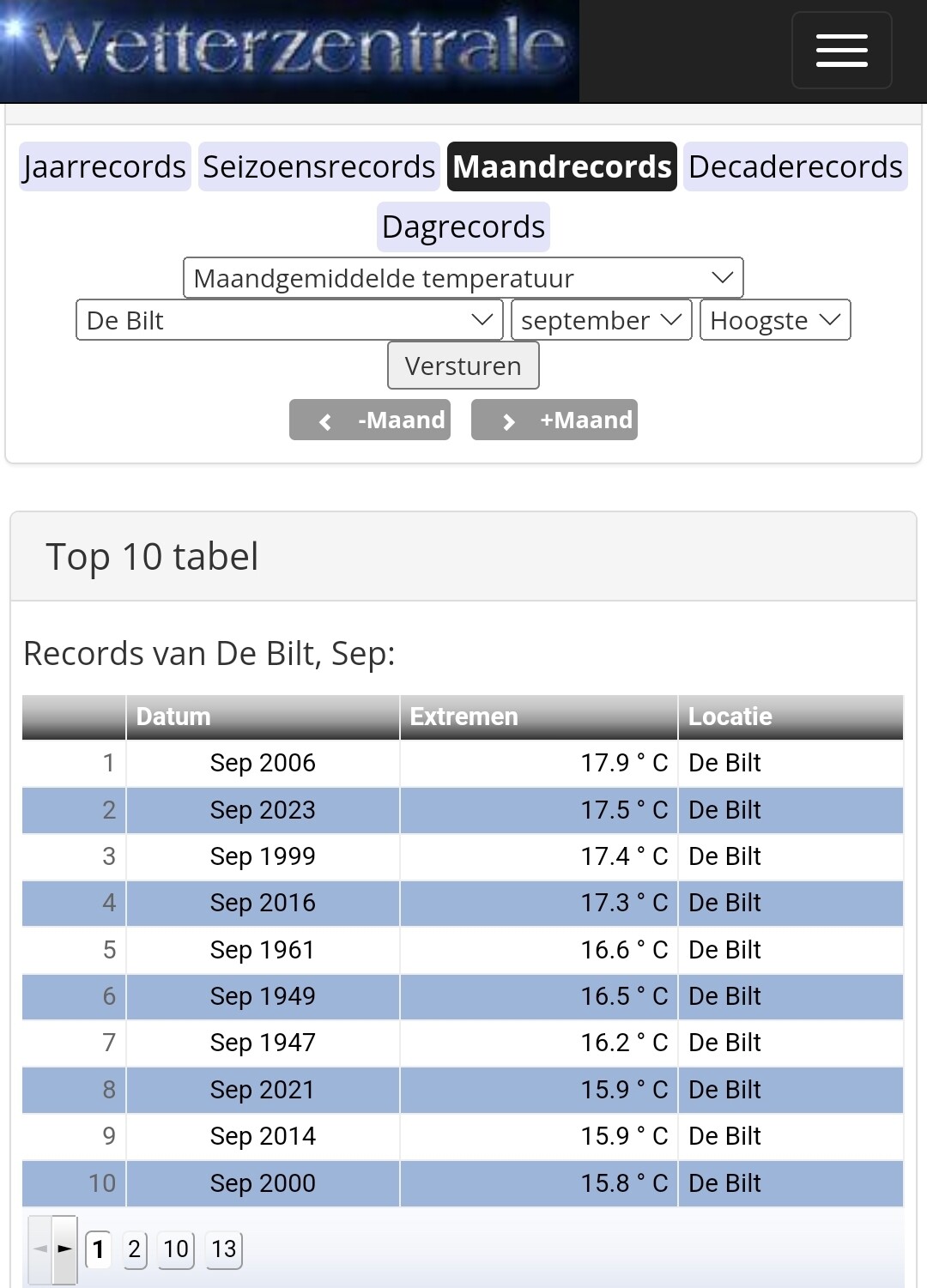
Task: Tap the Versturen button
Action: pos(463,366)
